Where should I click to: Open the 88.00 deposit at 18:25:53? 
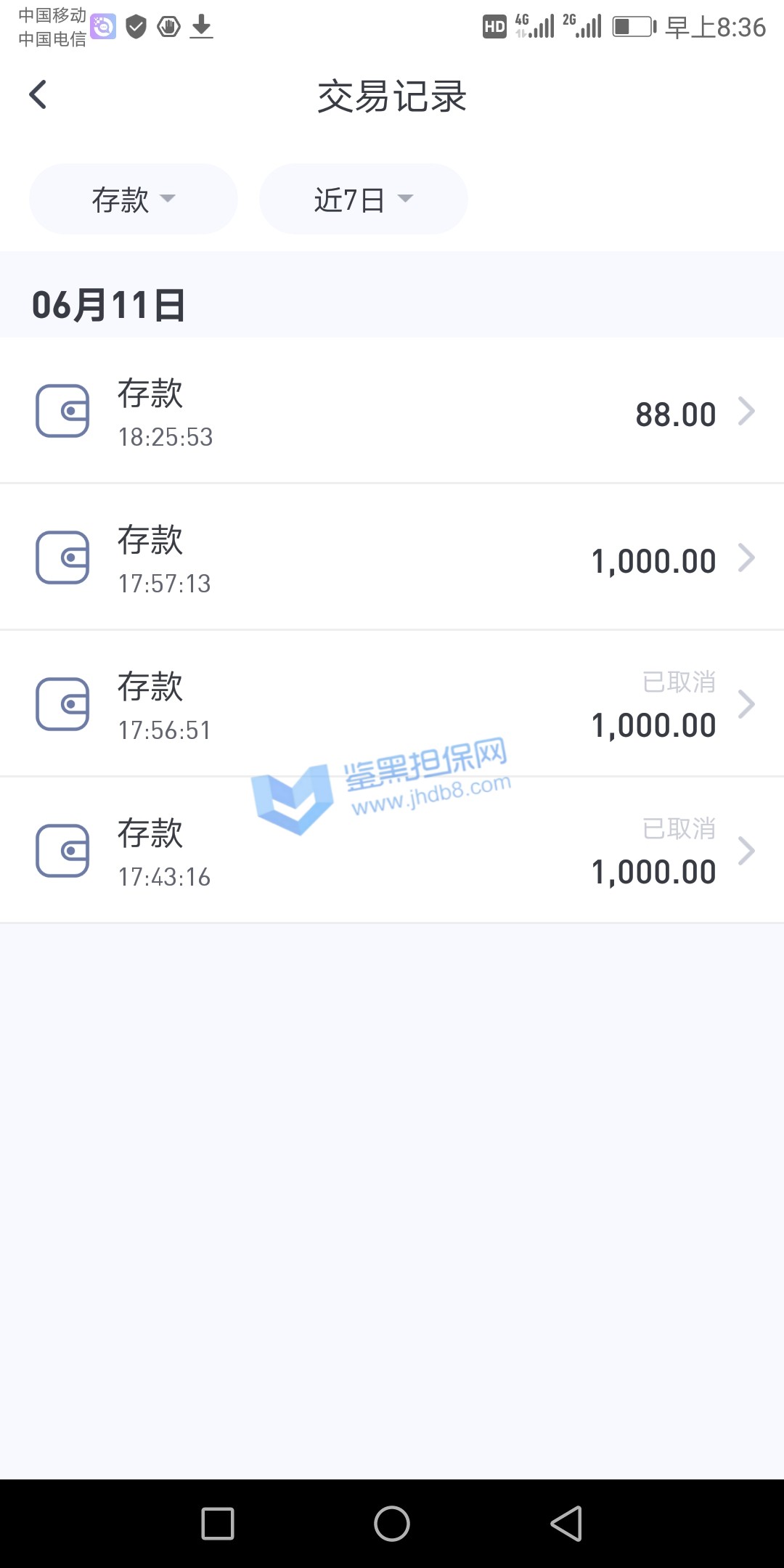(x=392, y=411)
